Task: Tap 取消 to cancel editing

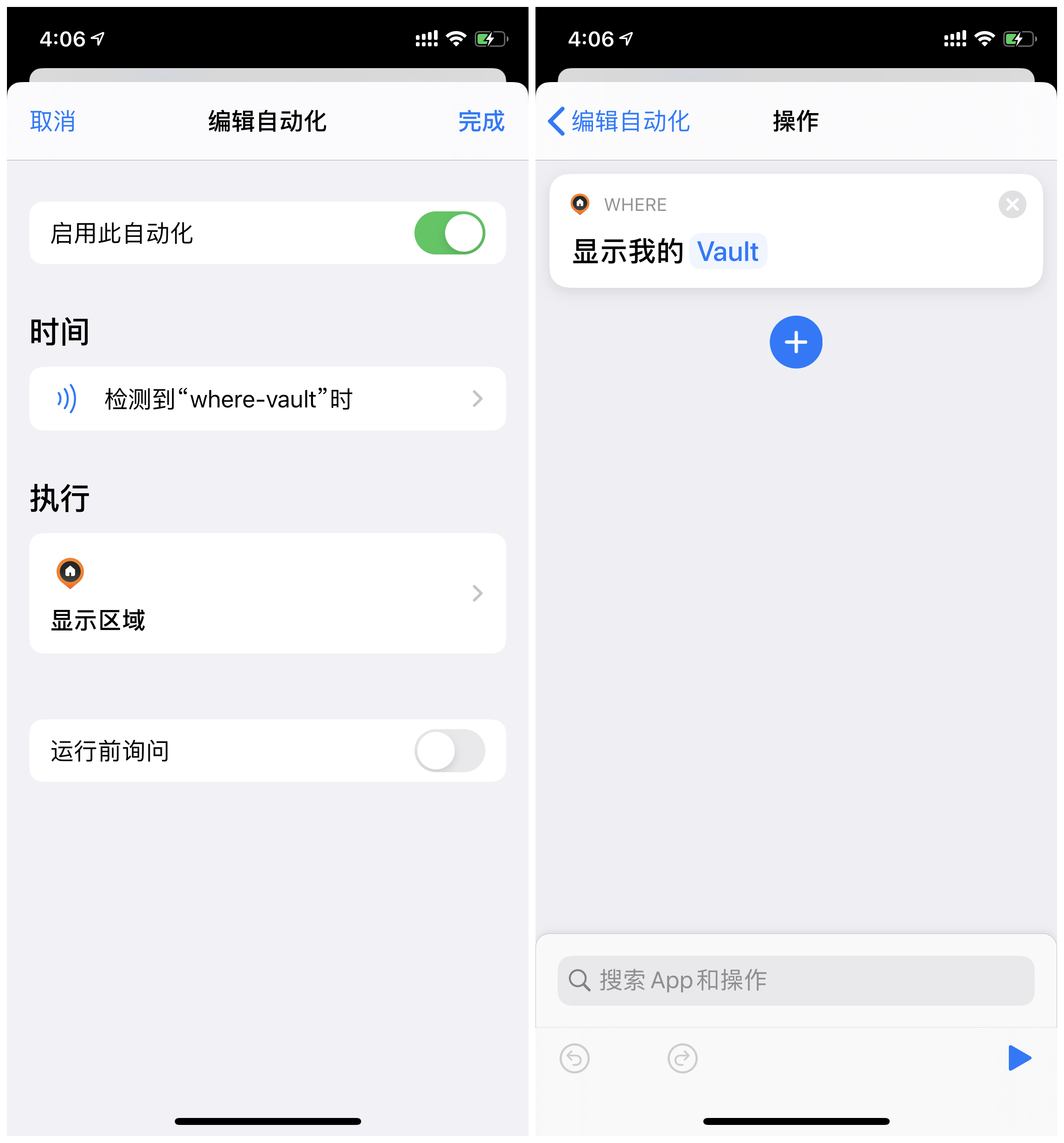Action: [x=52, y=121]
